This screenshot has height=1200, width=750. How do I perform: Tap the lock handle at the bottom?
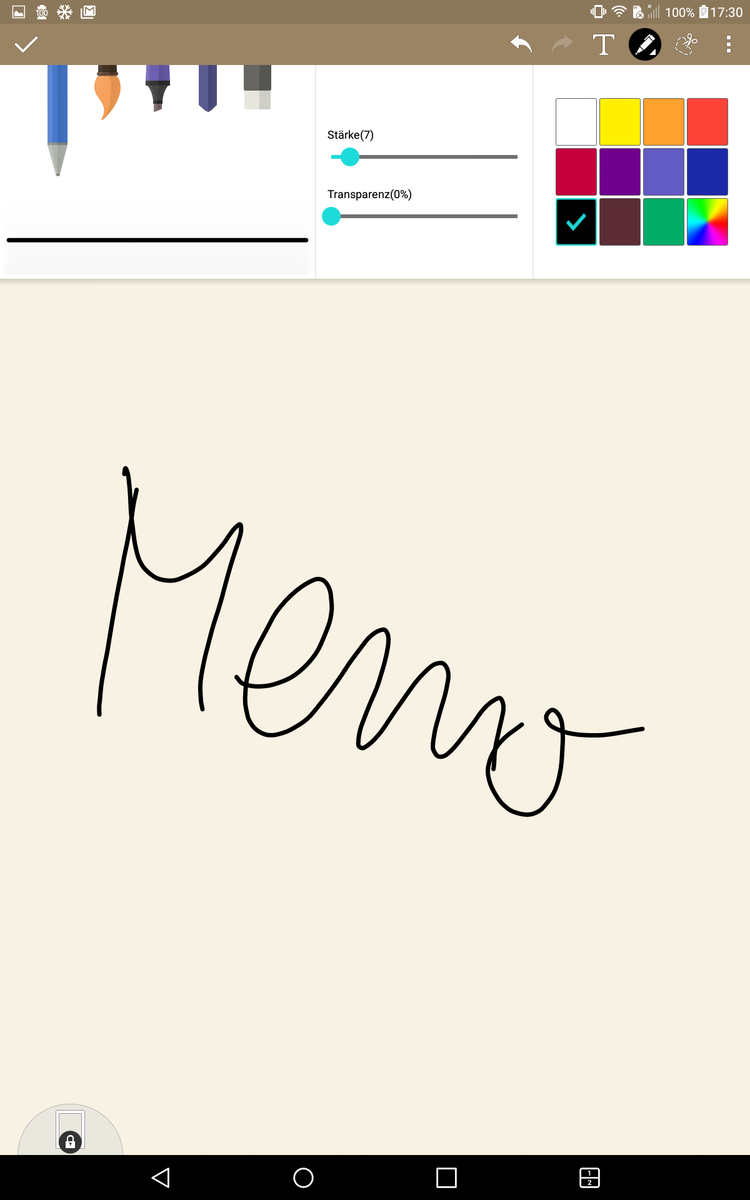[x=70, y=1140]
